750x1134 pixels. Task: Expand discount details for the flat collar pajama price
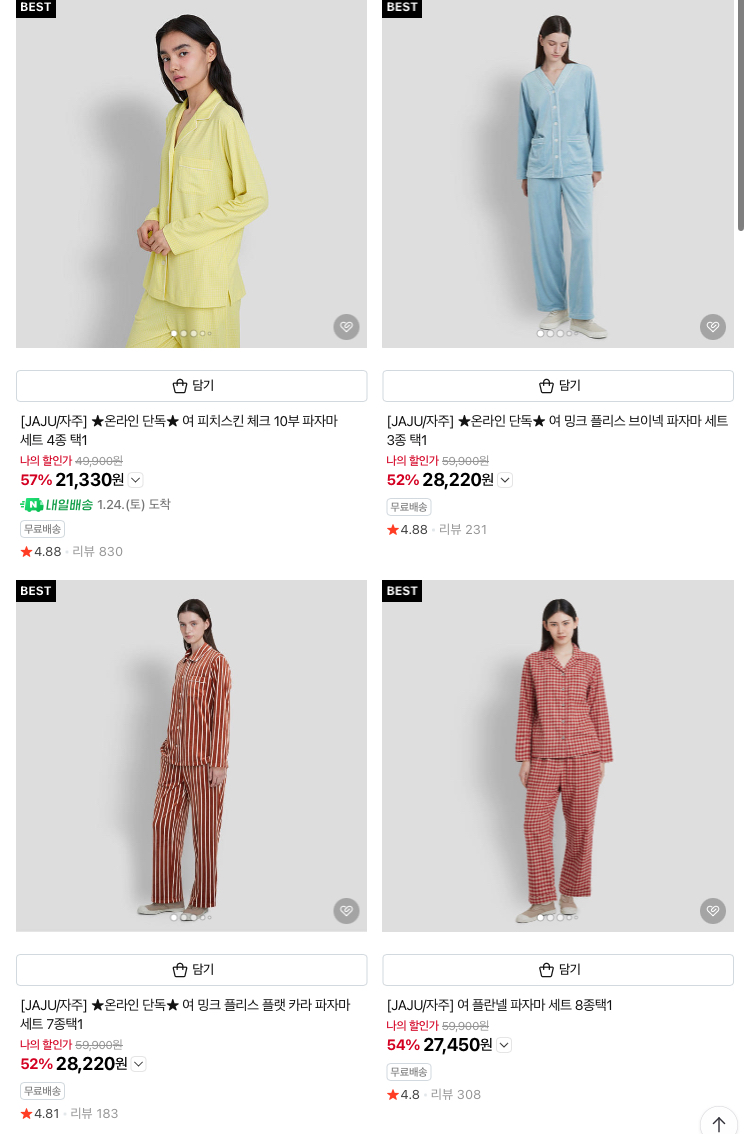[x=138, y=1064]
